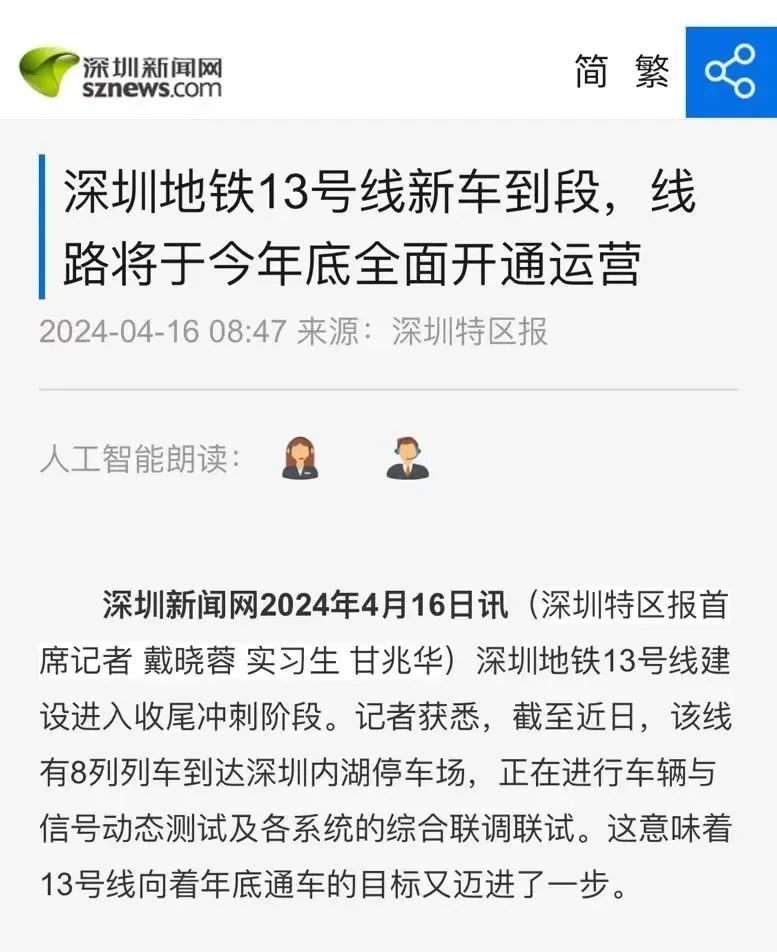The width and height of the screenshot is (777, 952).
Task: Switch to traditional Chinese (繁)
Action: 652,72
